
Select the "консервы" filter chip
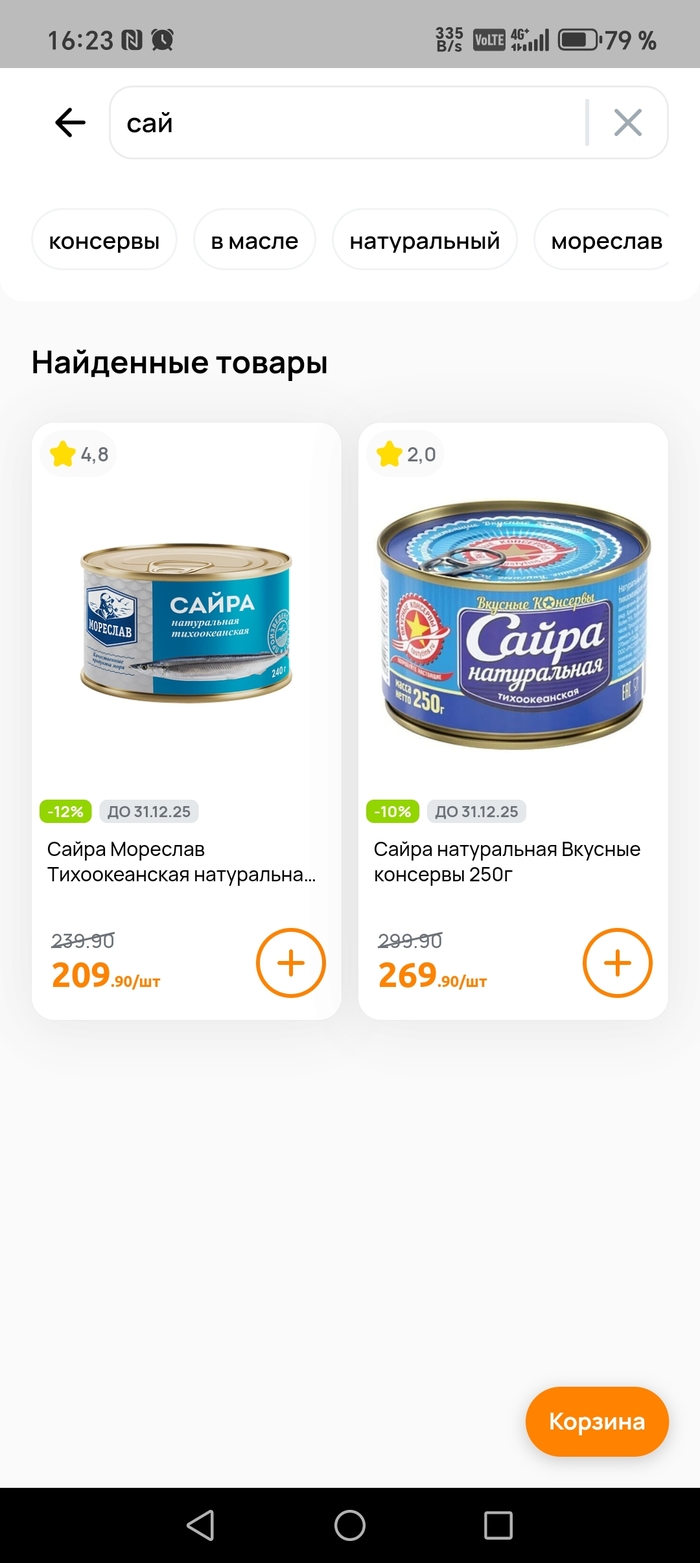point(104,241)
